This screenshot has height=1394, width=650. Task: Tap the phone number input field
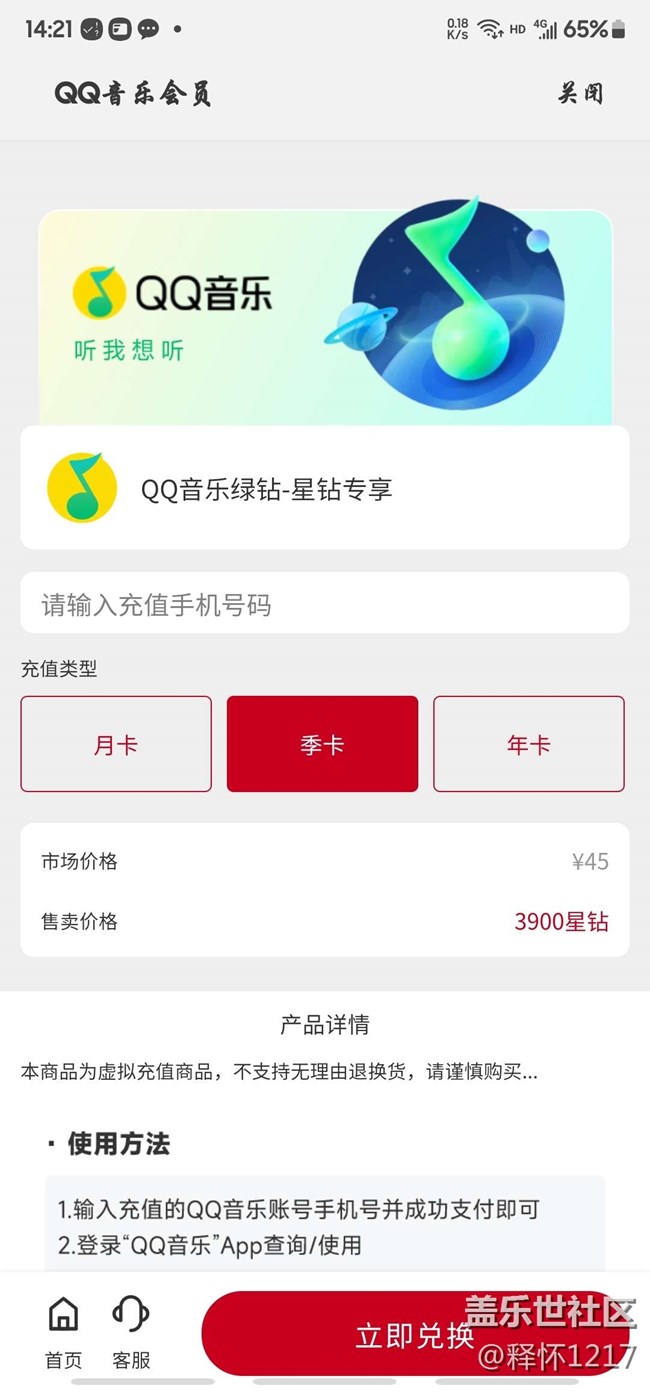coord(324,604)
